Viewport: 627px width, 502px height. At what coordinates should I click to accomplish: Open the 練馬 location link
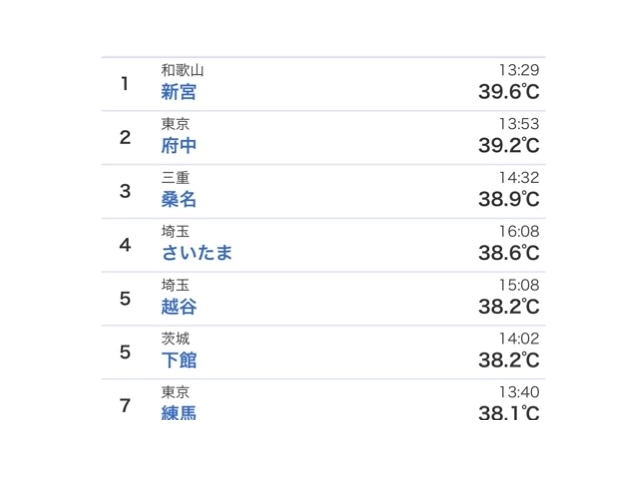pos(179,413)
